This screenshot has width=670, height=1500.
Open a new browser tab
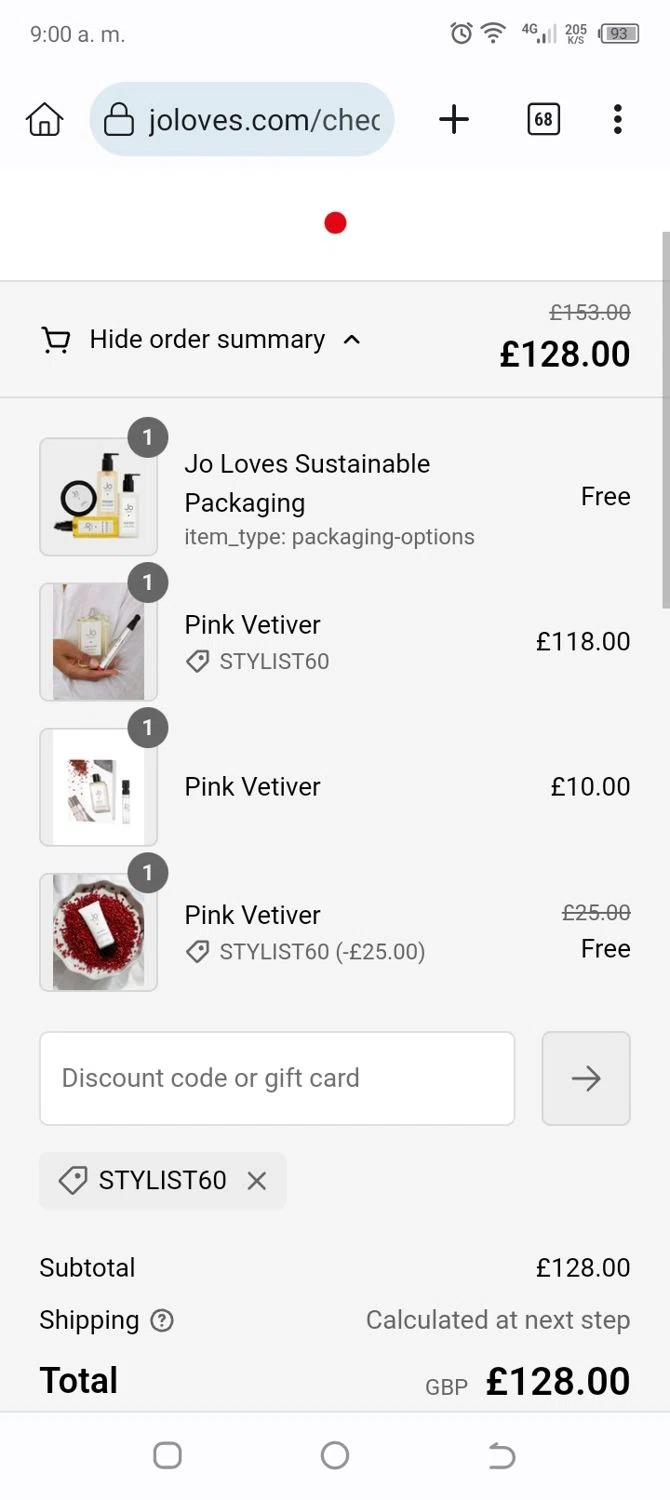[454, 120]
